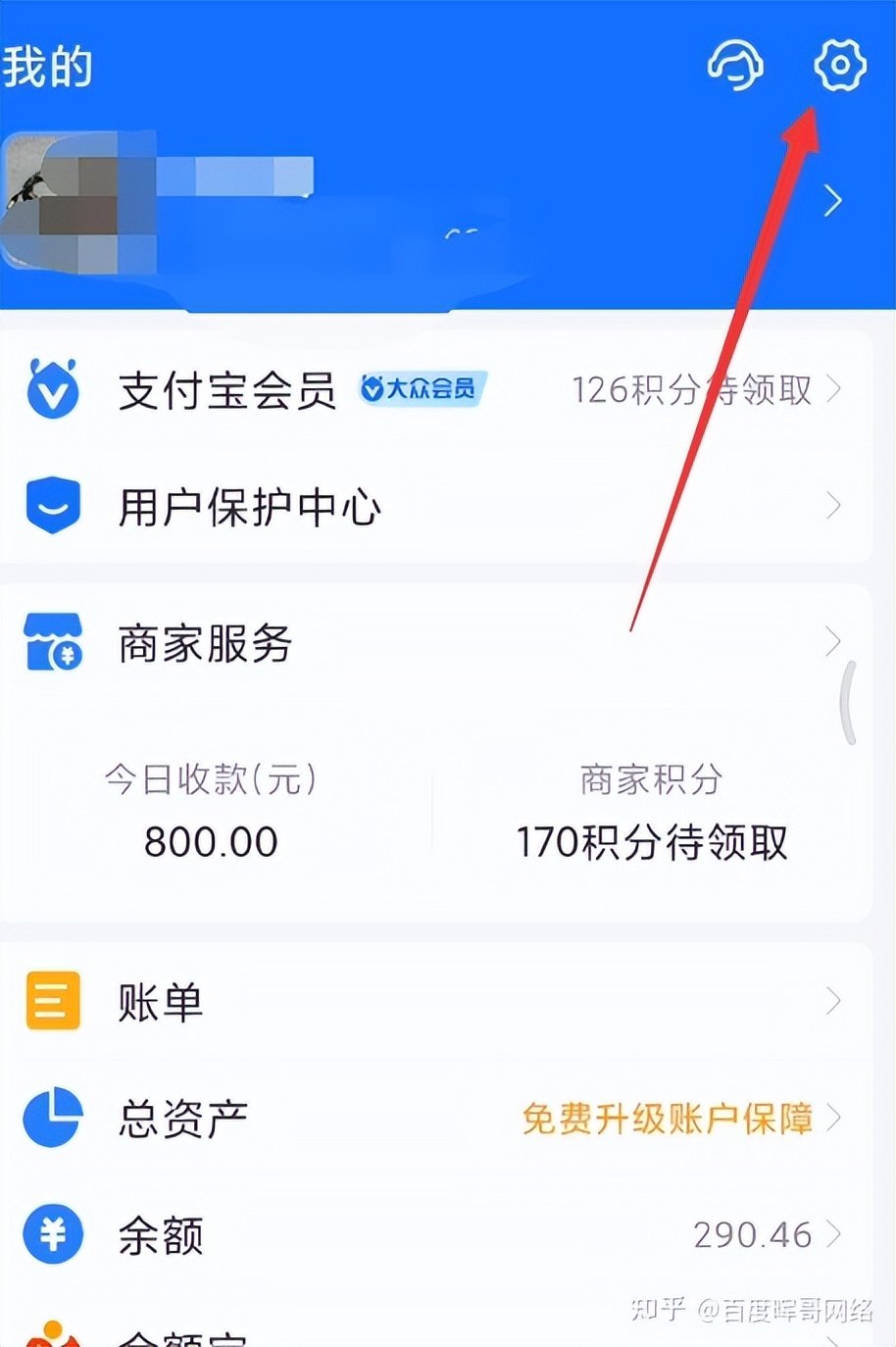Open 商家服务 merchant services
Viewport: 896px width, 1347px height.
pos(206,644)
